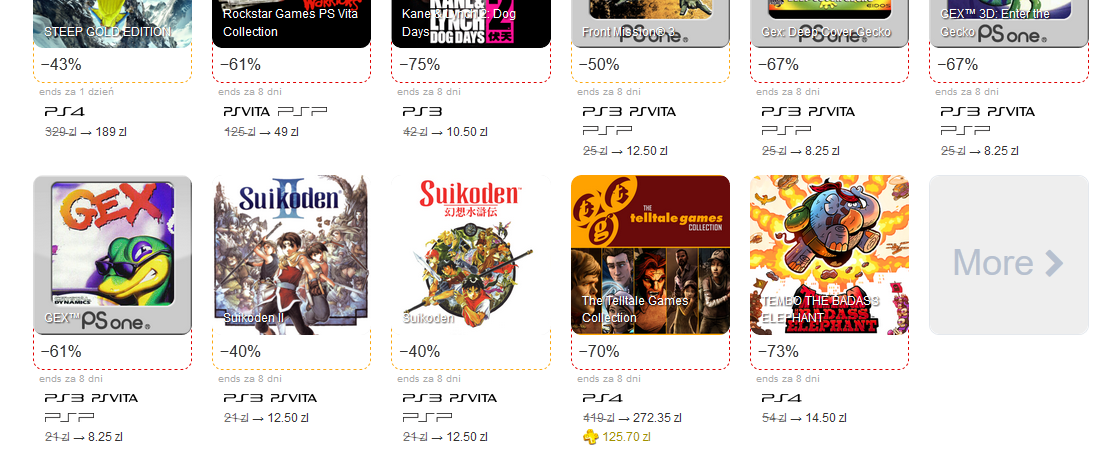Open the STEEP GOLD EDITION game card
This screenshot has width=1119, height=453.
tap(112, 24)
